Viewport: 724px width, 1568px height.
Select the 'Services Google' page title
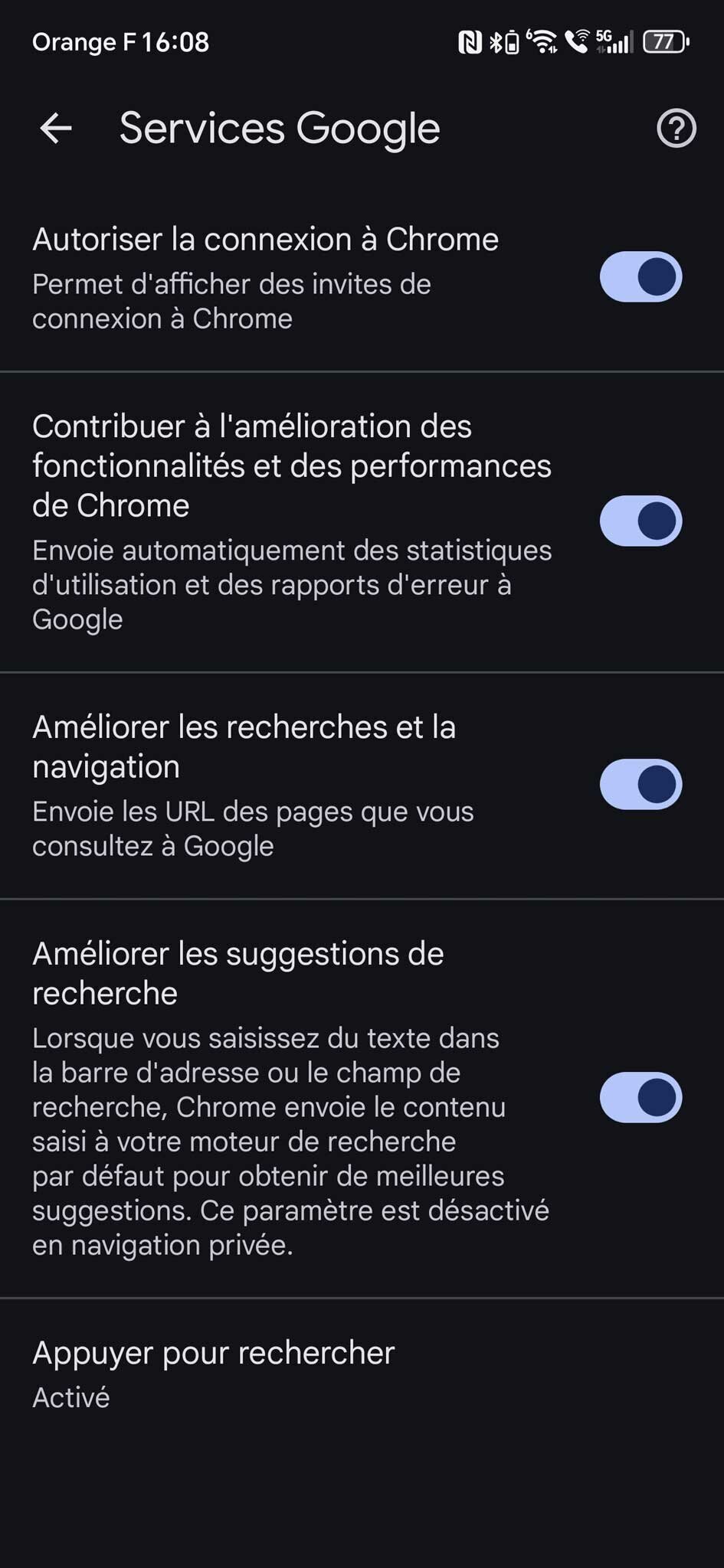(x=278, y=129)
